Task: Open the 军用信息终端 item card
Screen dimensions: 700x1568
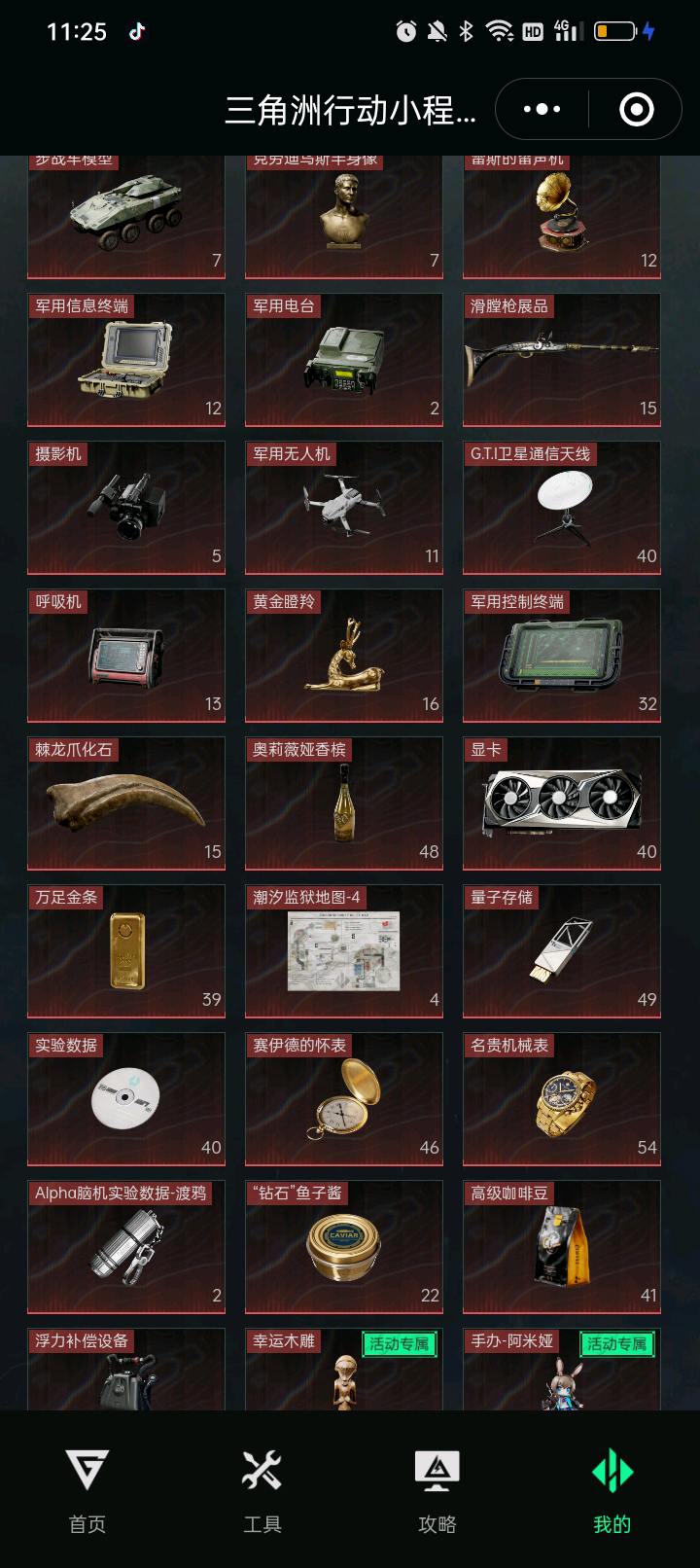Action: 126,360
